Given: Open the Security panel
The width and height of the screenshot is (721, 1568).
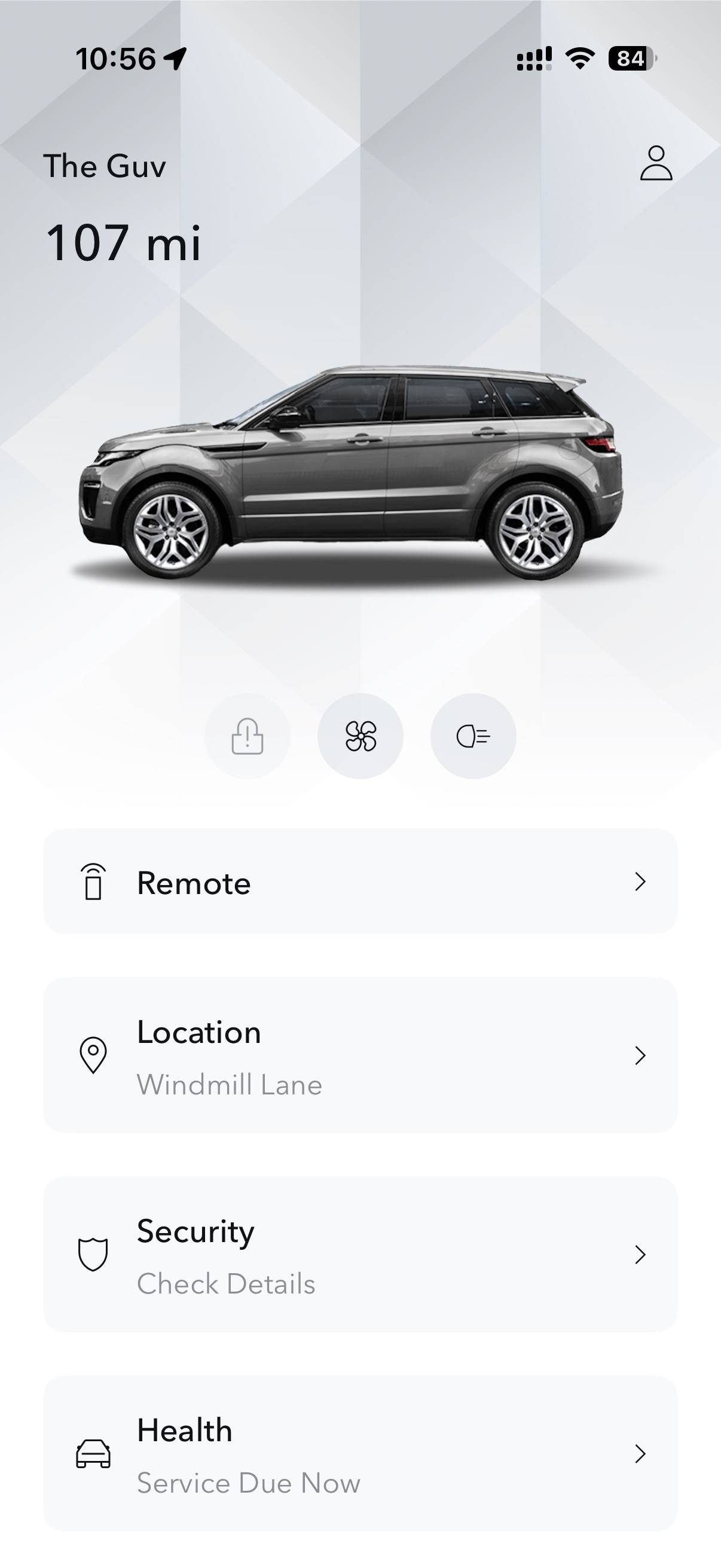Looking at the screenshot, I should pyautogui.click(x=360, y=1255).
